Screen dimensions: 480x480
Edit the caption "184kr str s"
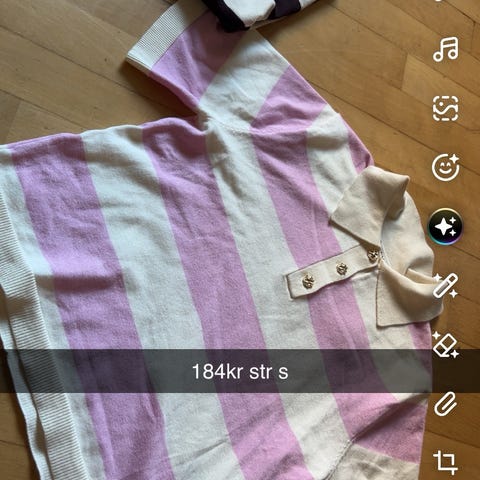(x=240, y=371)
